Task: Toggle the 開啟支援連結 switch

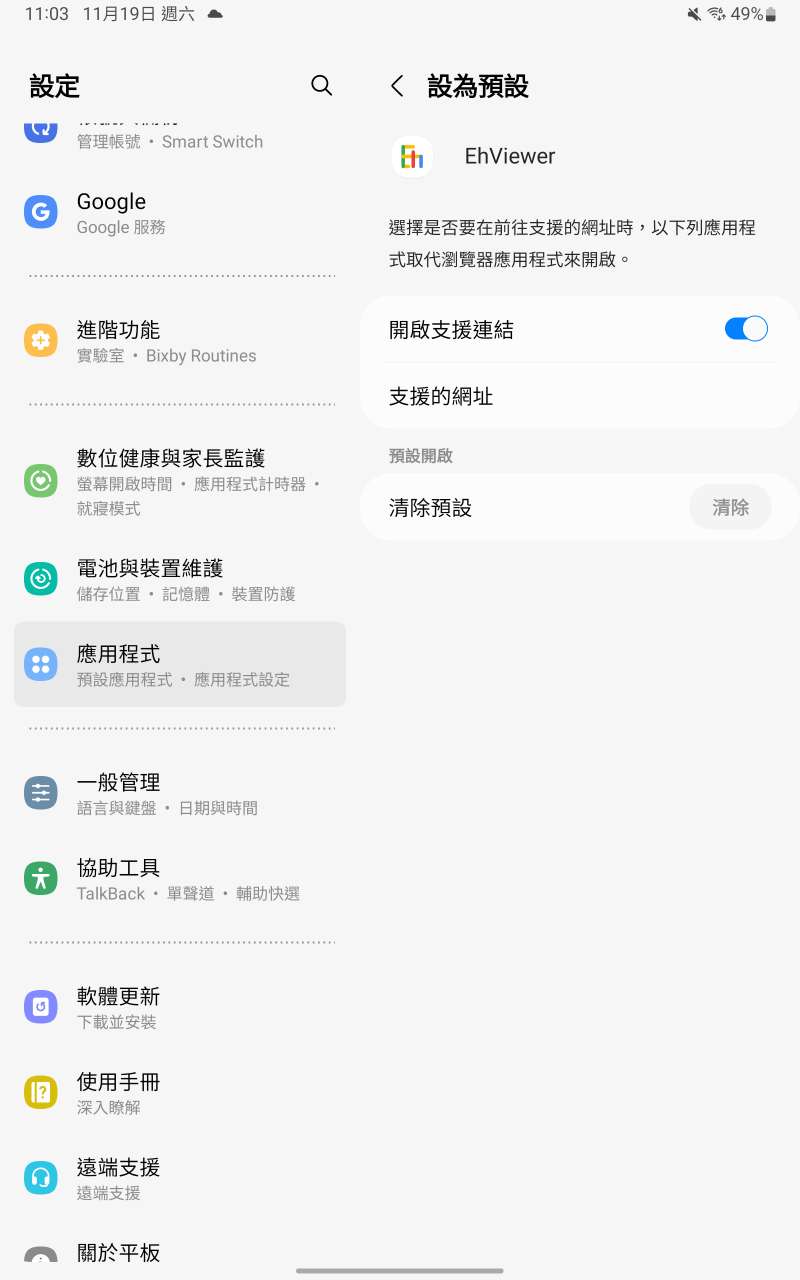Action: [746, 329]
